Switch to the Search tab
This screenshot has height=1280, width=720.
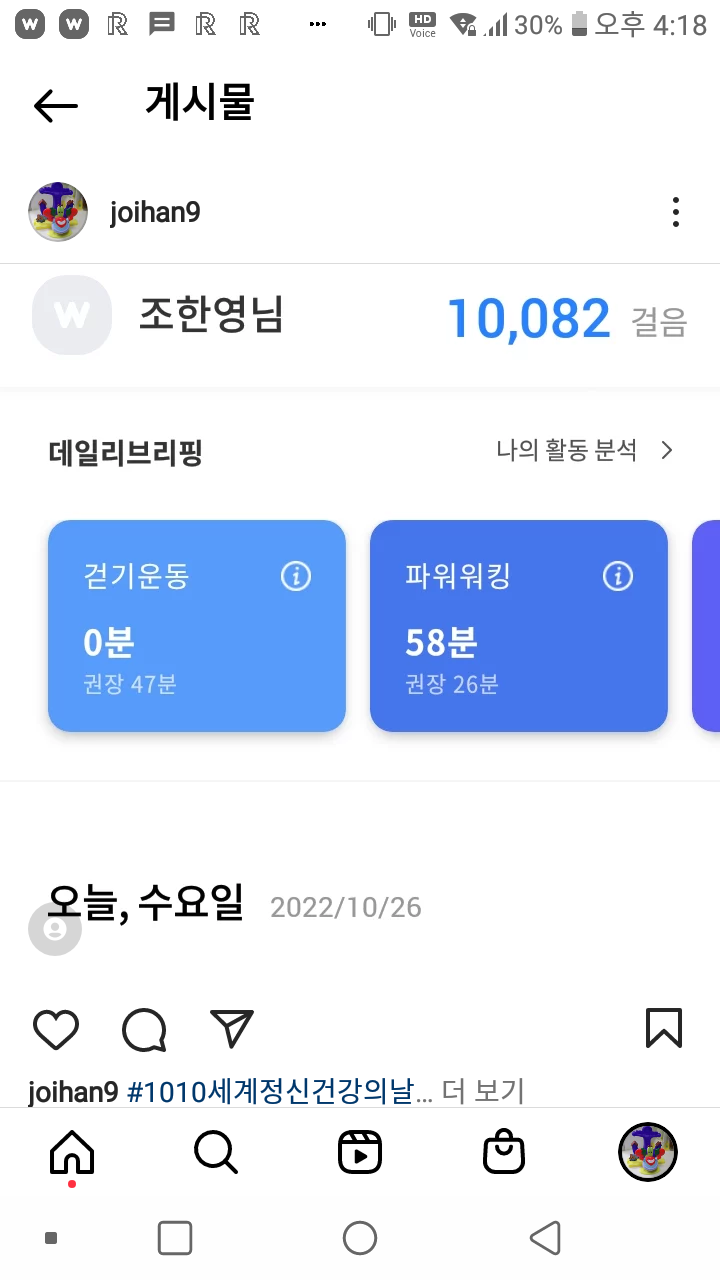(216, 1153)
